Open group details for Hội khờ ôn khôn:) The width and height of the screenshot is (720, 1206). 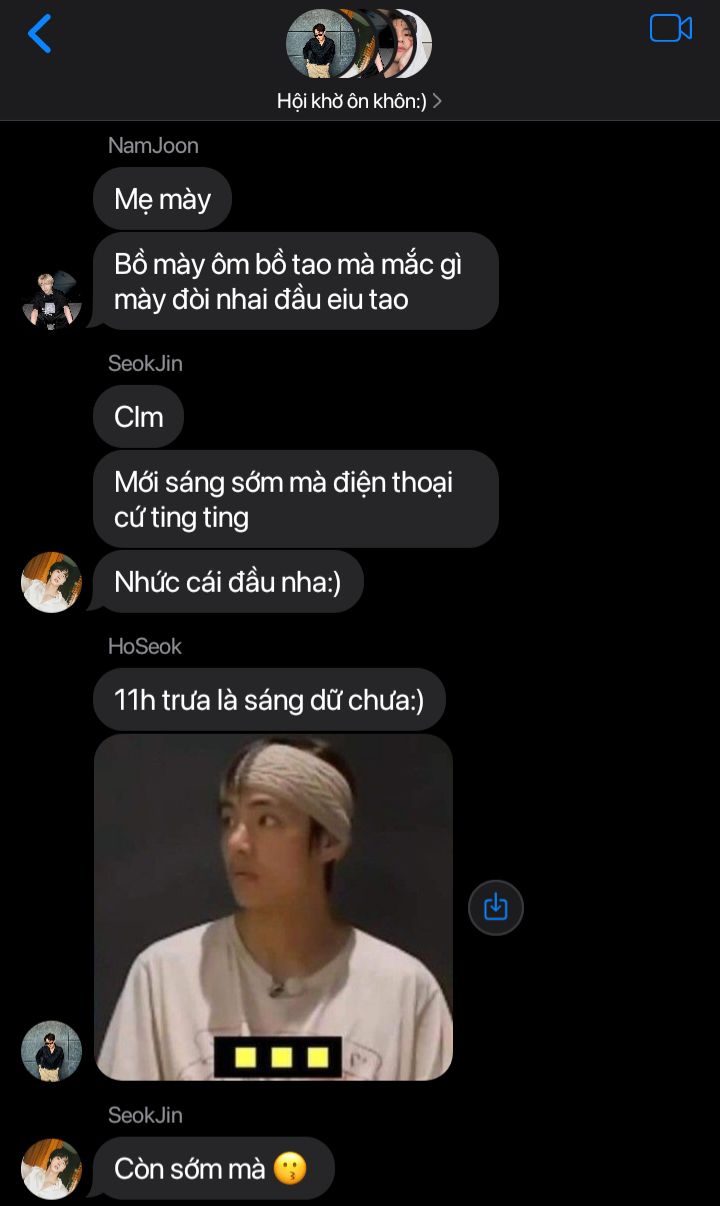click(x=359, y=101)
